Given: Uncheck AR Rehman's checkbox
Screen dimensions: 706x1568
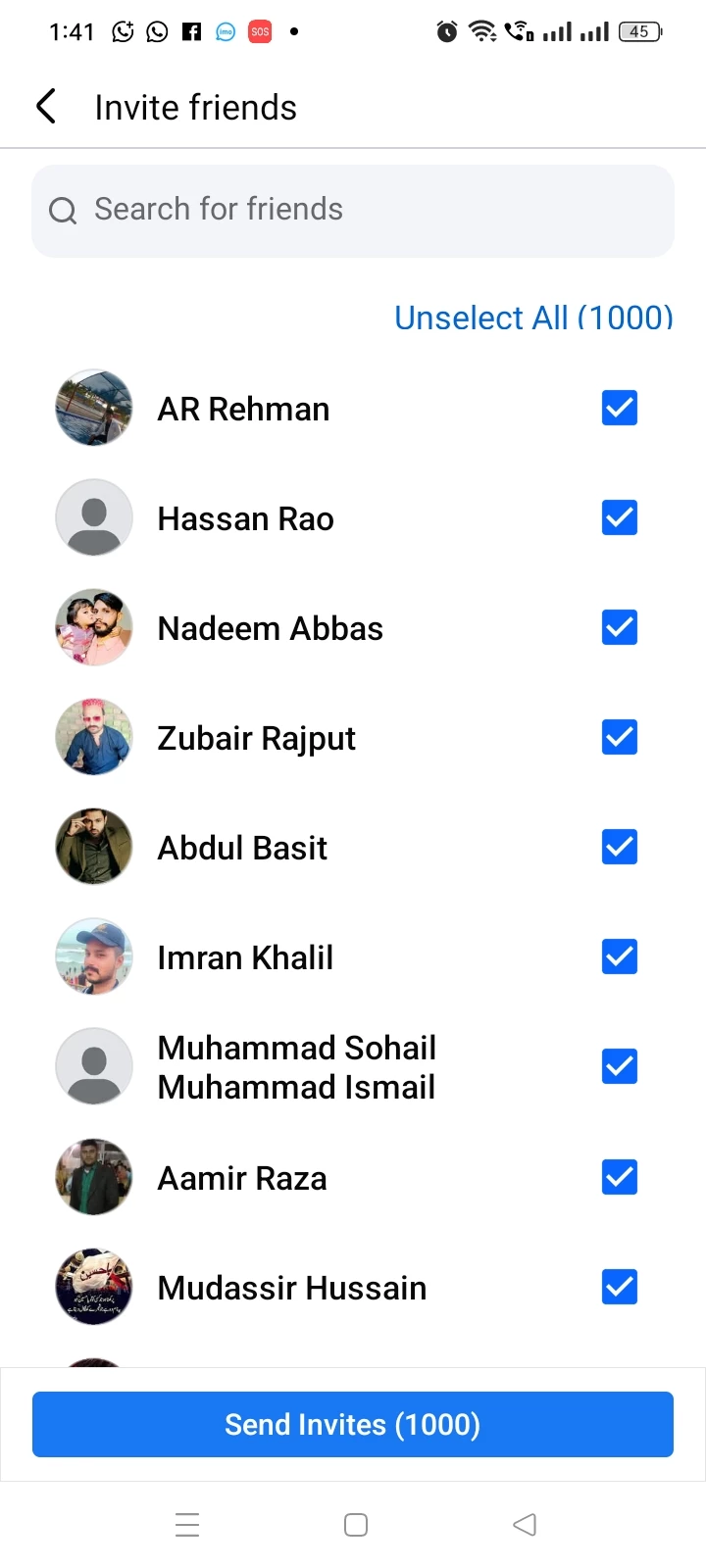Looking at the screenshot, I should (620, 408).
